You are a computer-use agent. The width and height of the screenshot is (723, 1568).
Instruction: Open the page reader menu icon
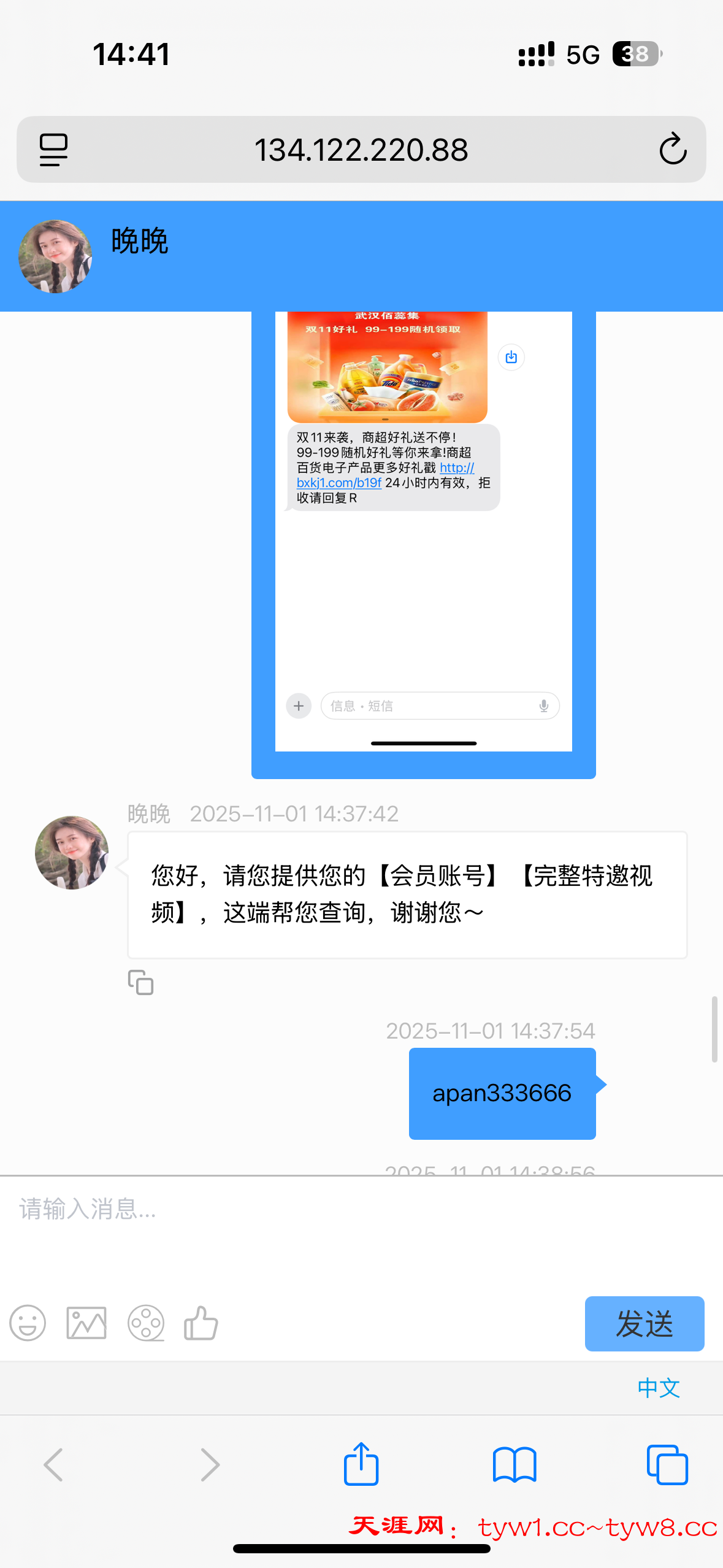click(x=53, y=149)
